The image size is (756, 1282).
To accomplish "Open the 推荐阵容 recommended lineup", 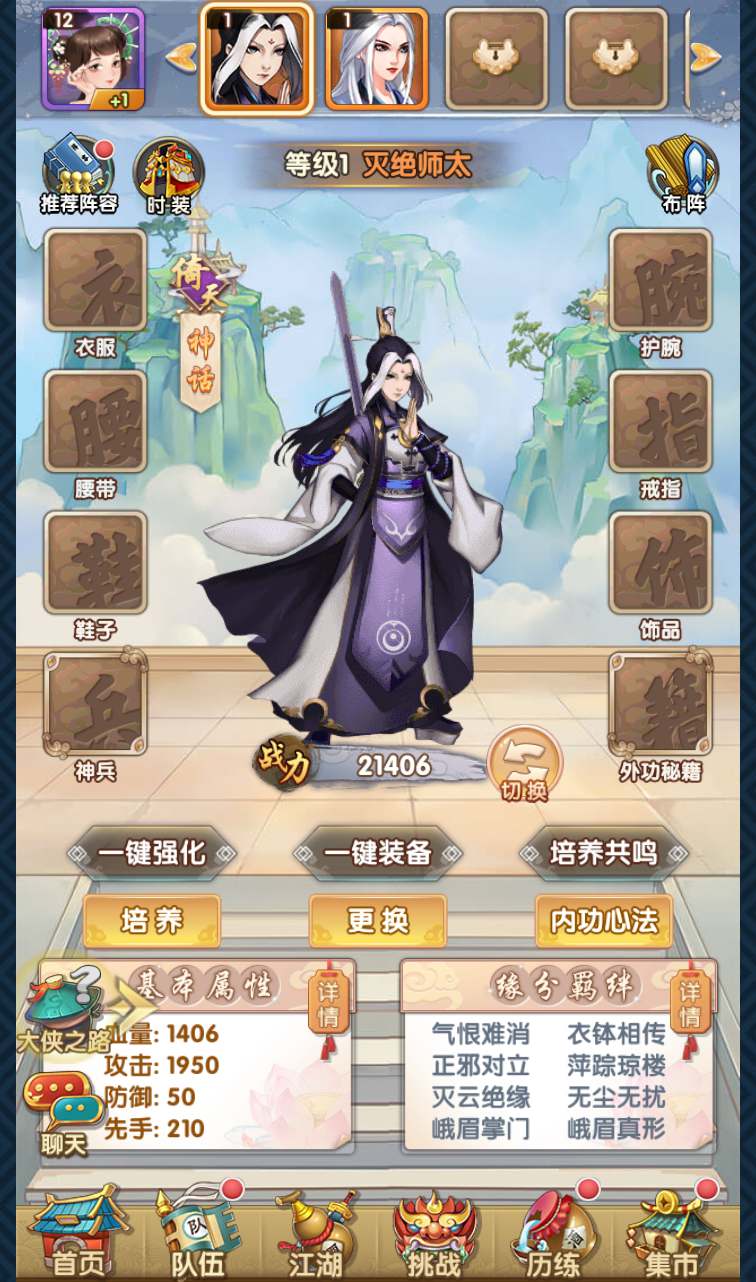I will pos(78,172).
